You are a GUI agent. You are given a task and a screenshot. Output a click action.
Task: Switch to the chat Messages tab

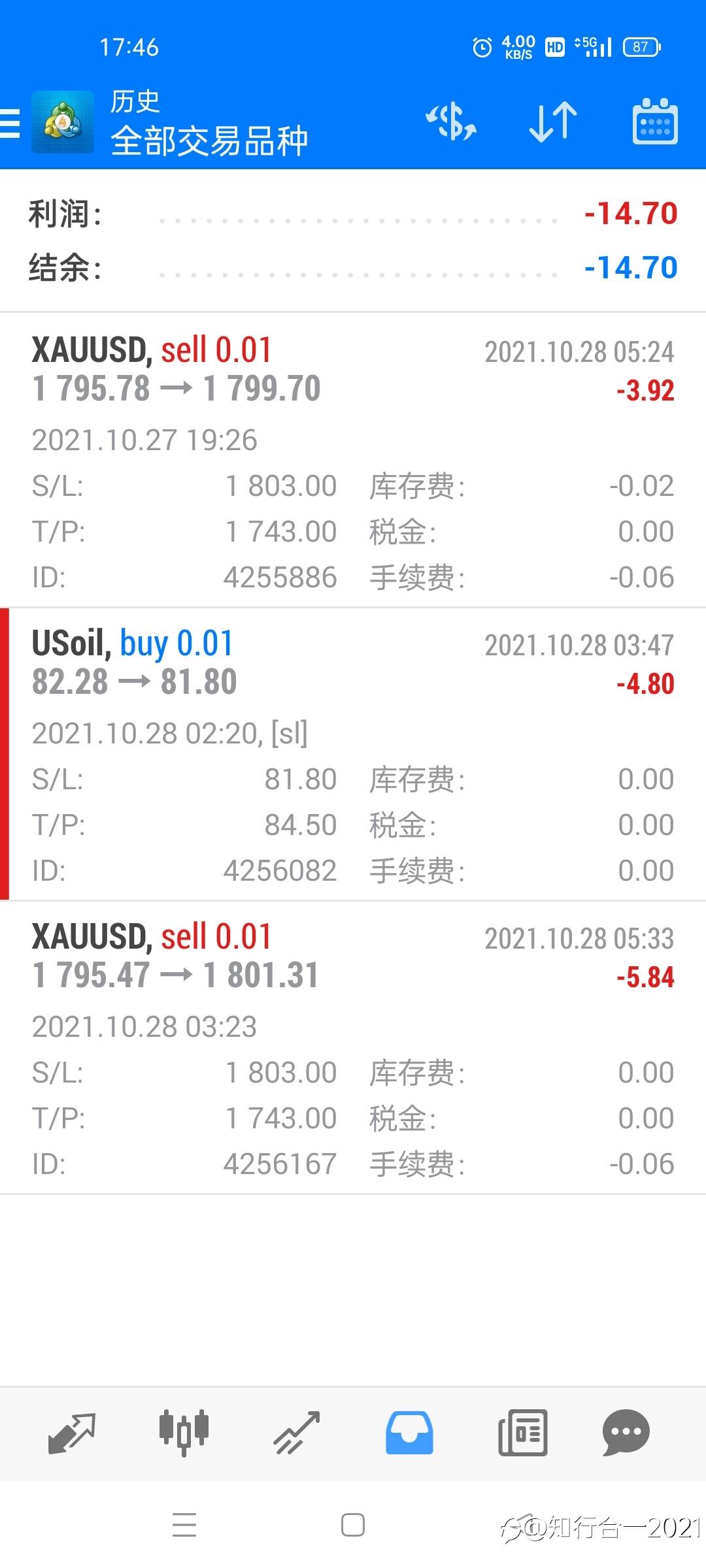click(x=626, y=1433)
